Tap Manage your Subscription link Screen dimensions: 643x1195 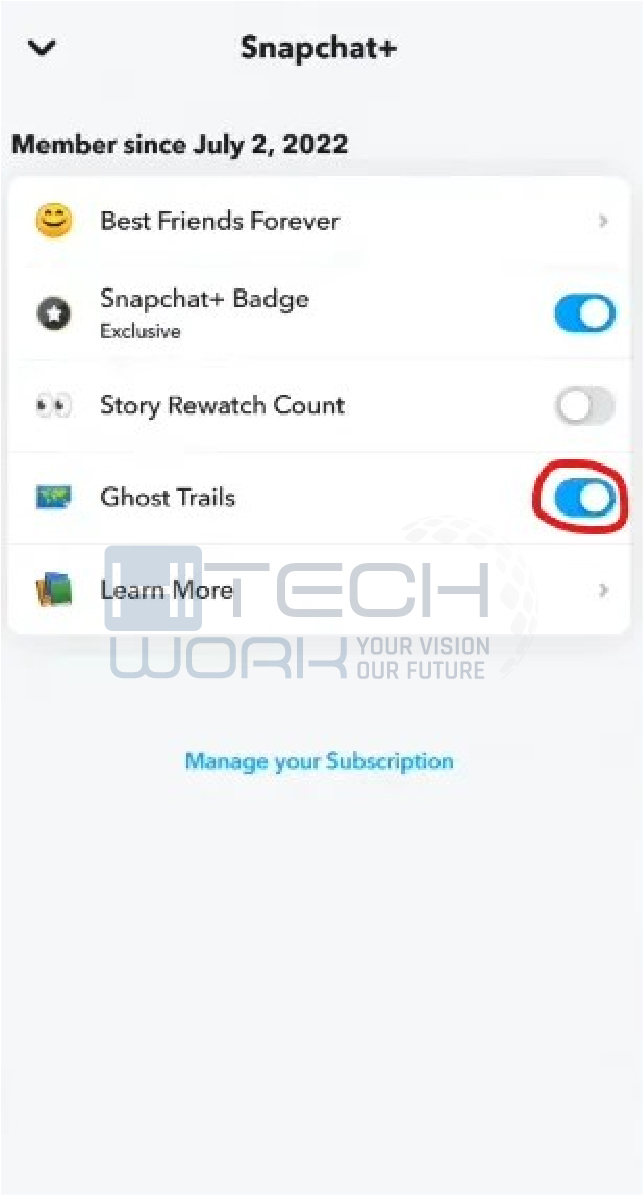[319, 761]
